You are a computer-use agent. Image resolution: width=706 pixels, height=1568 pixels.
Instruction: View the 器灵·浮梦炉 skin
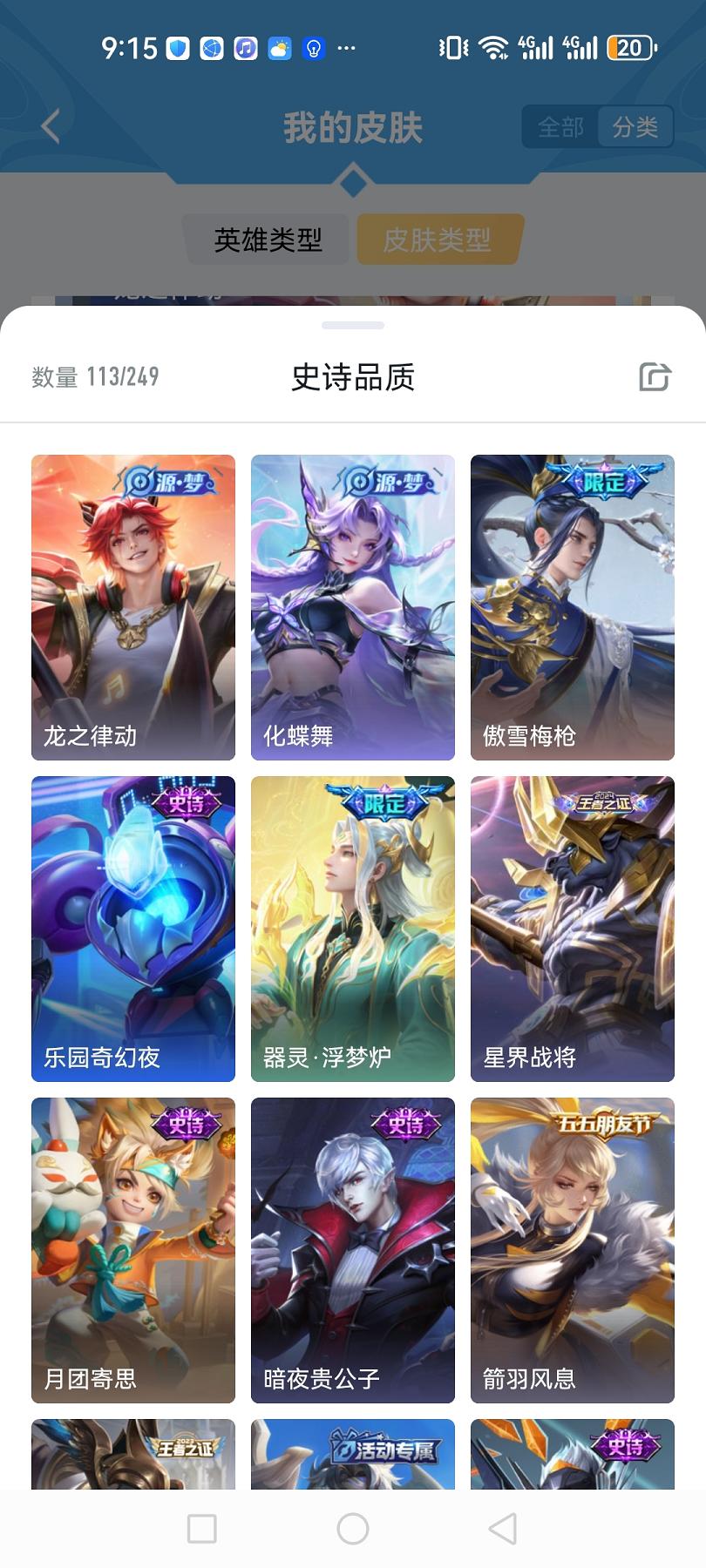point(353,929)
